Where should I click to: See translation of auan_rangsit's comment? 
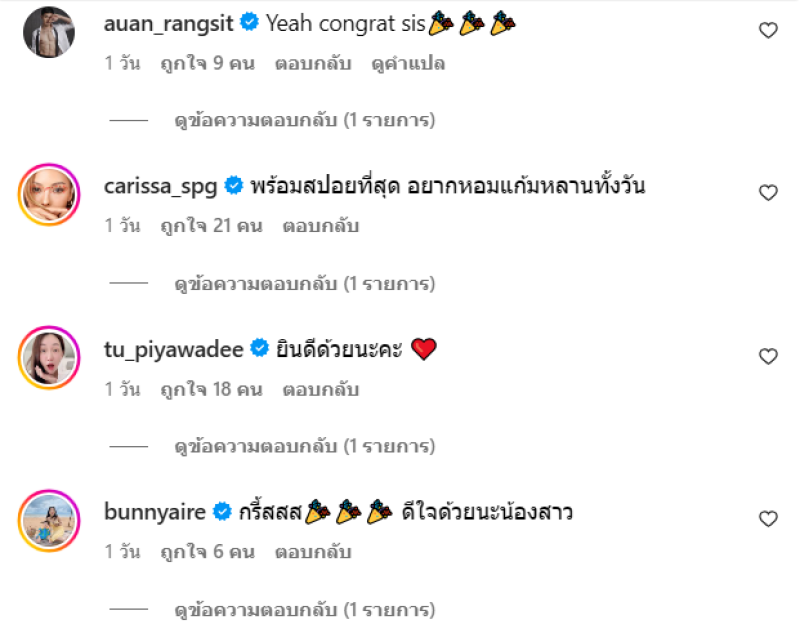407,63
